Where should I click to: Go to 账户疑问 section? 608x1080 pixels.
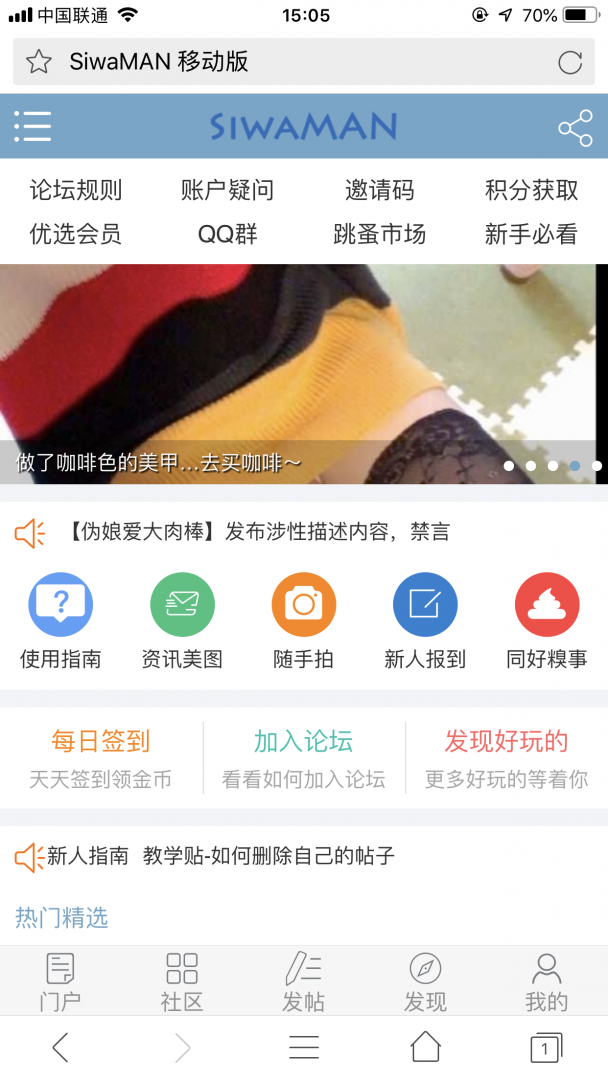[227, 190]
